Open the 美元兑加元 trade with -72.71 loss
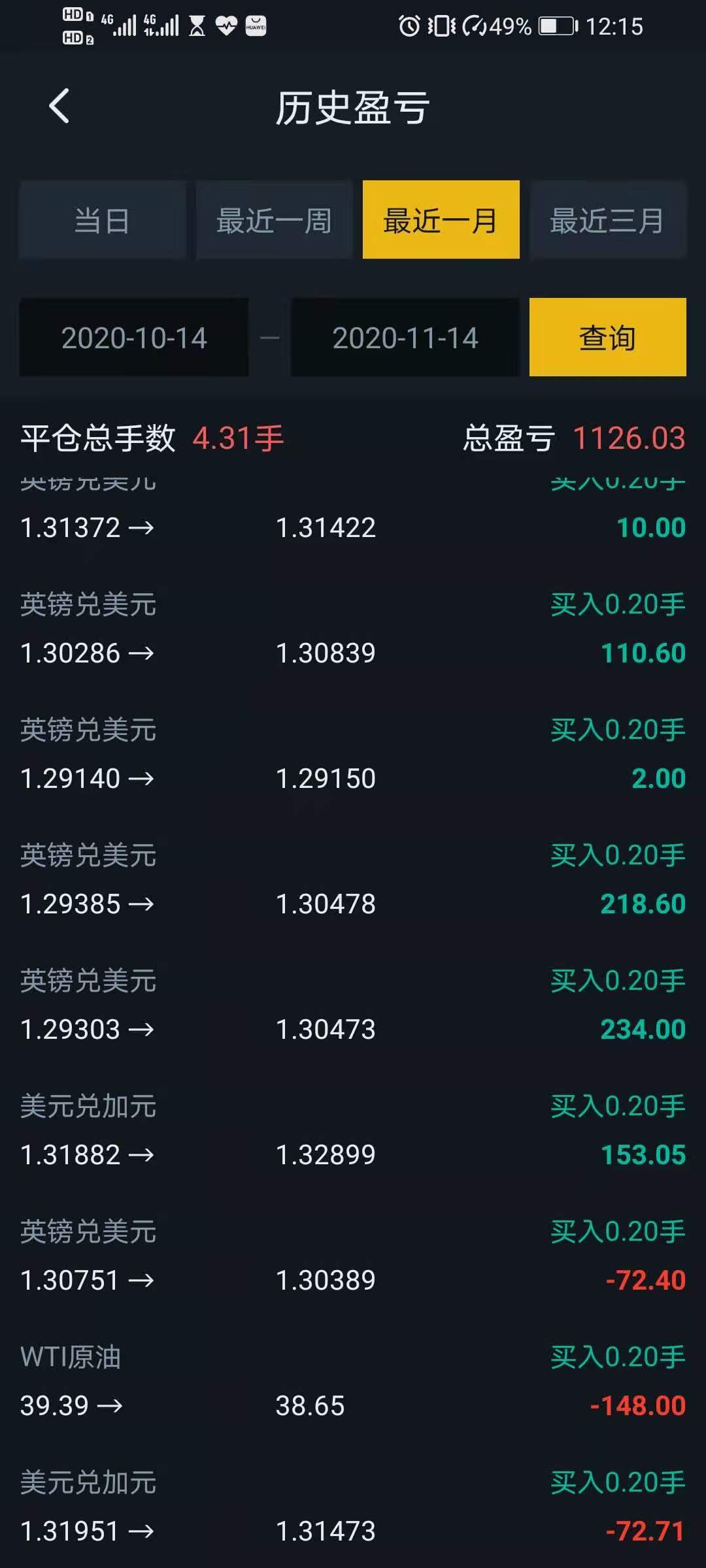Screen dimensions: 706x1568 point(353,1507)
